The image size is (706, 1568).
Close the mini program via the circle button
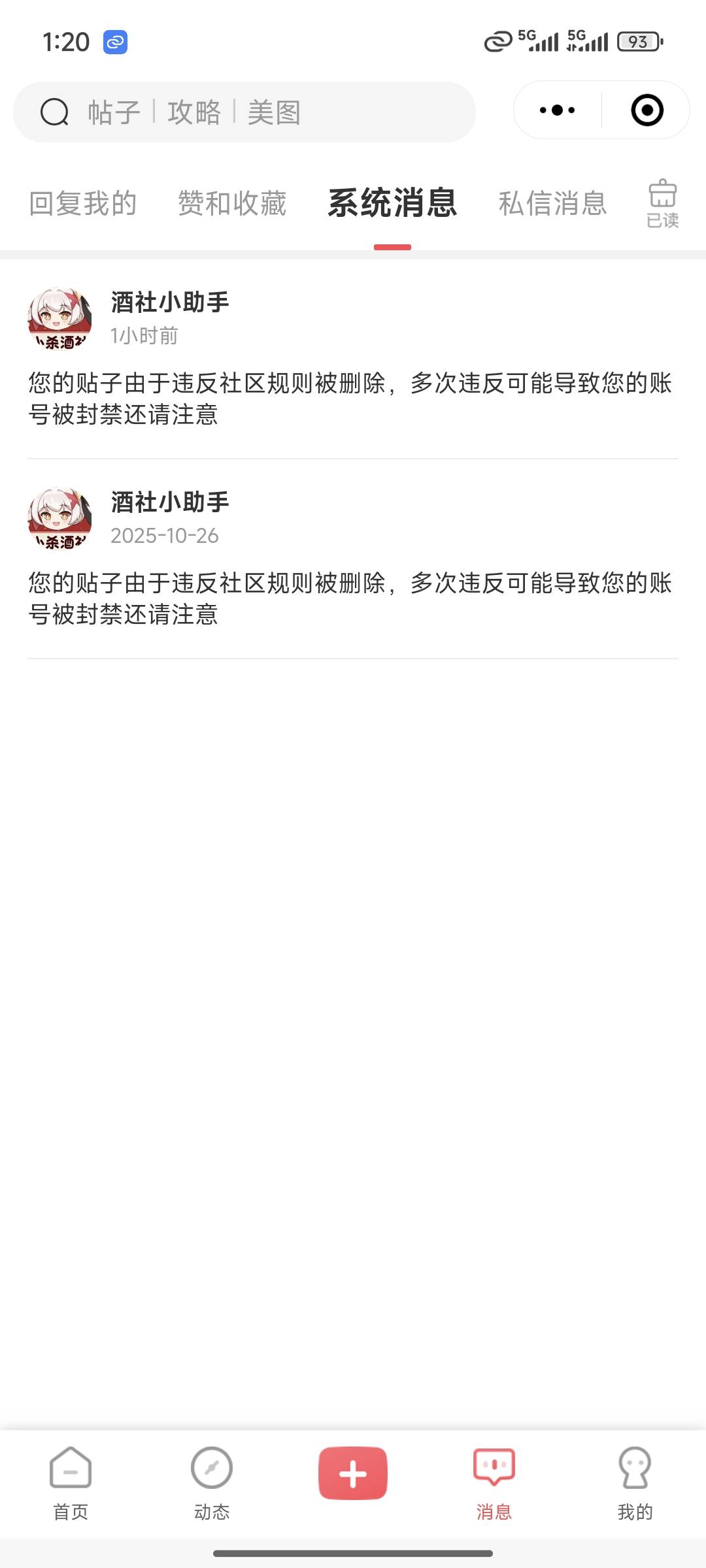(x=647, y=110)
